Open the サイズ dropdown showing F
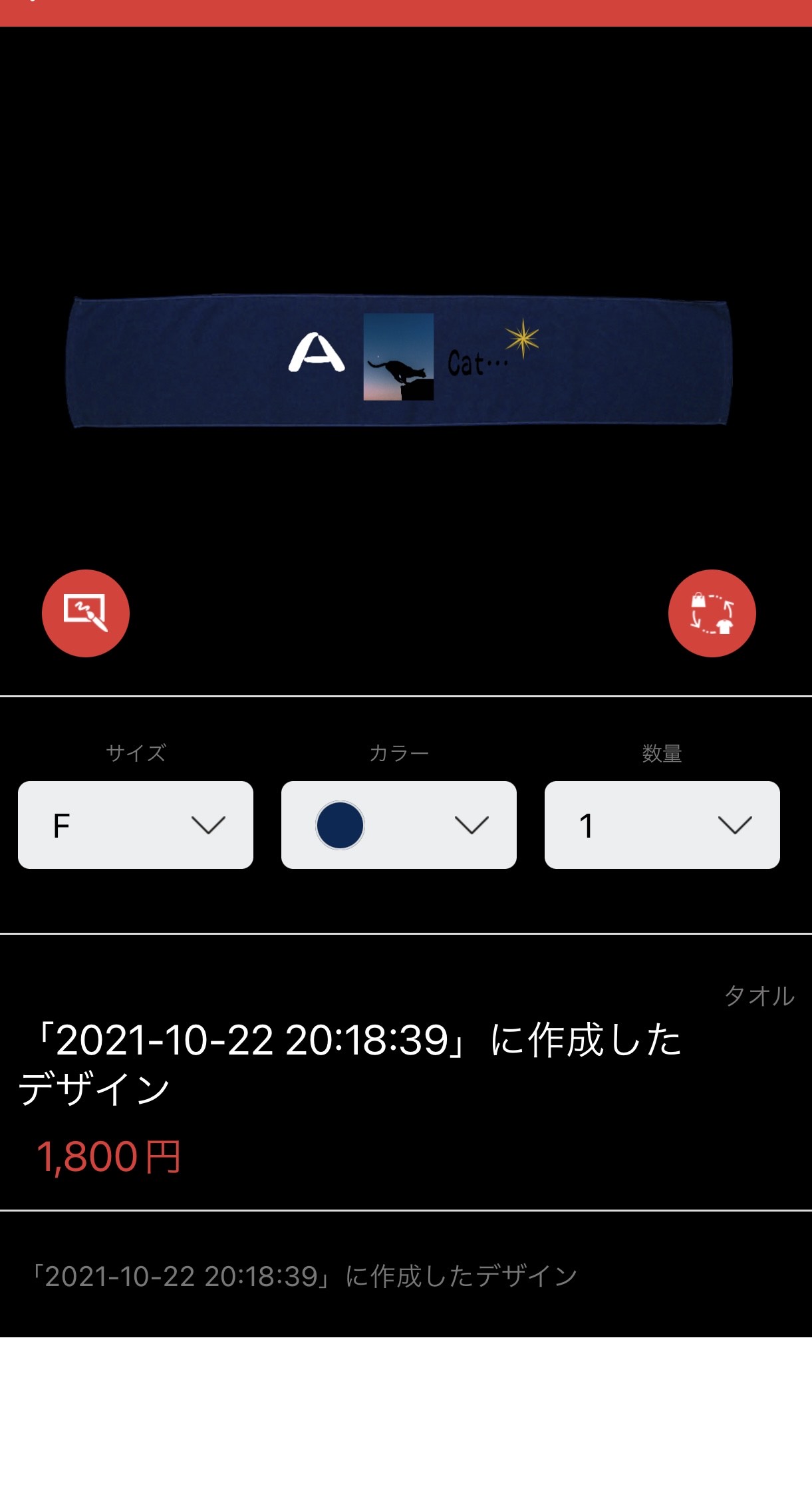The image size is (812, 1487). click(x=136, y=825)
